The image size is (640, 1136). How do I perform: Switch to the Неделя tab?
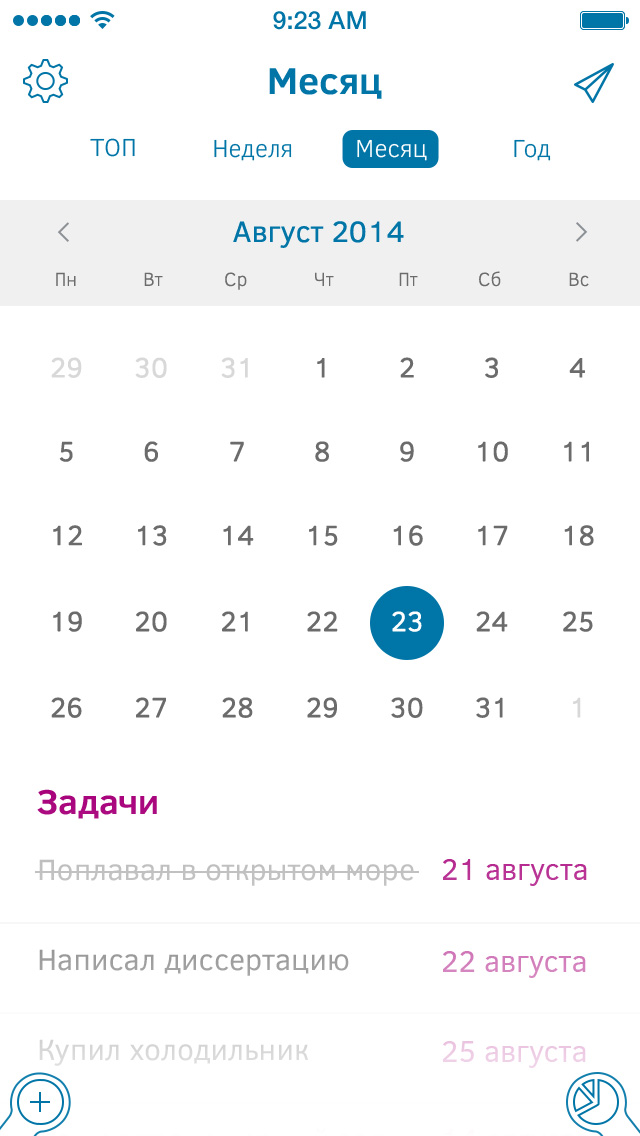(x=252, y=150)
